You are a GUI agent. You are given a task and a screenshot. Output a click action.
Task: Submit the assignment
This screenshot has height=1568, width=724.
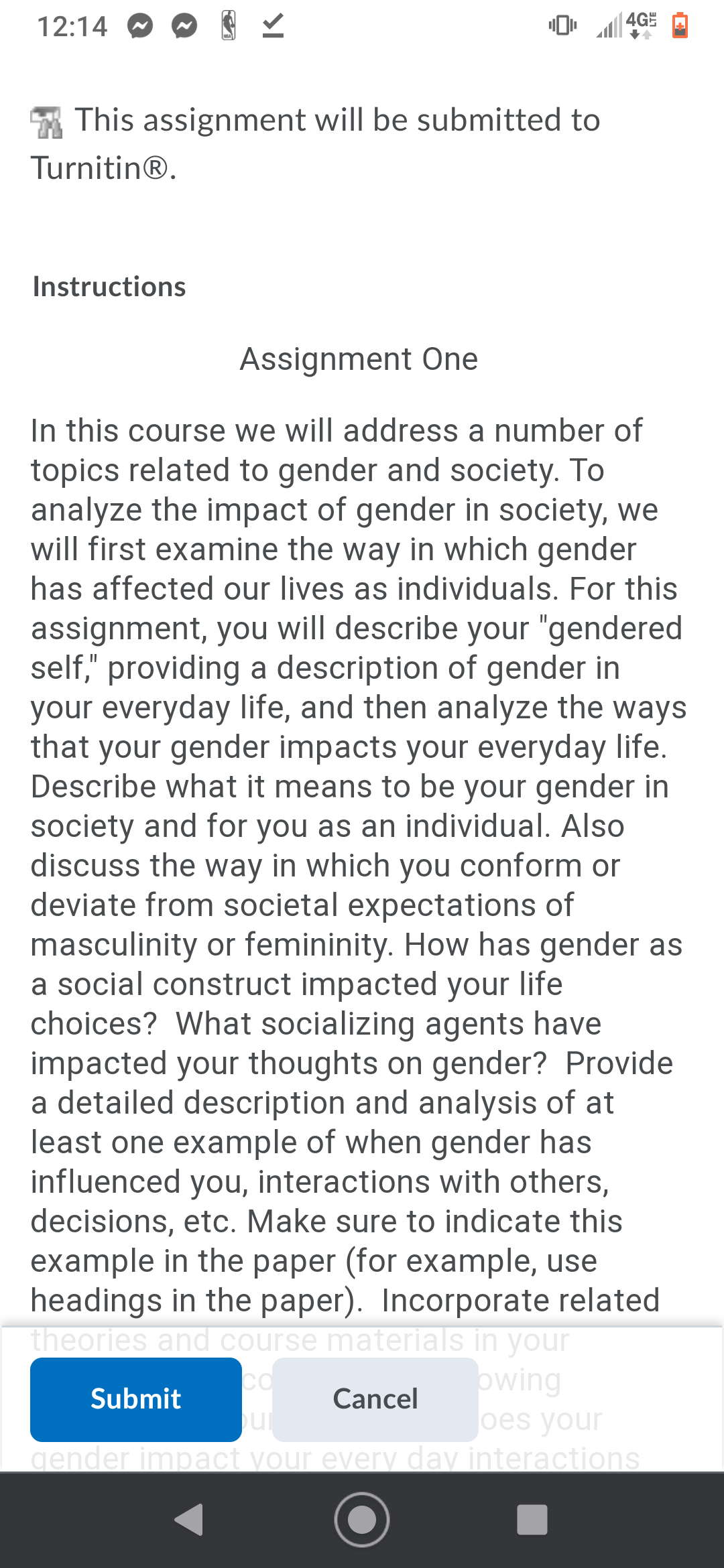[x=136, y=1399]
